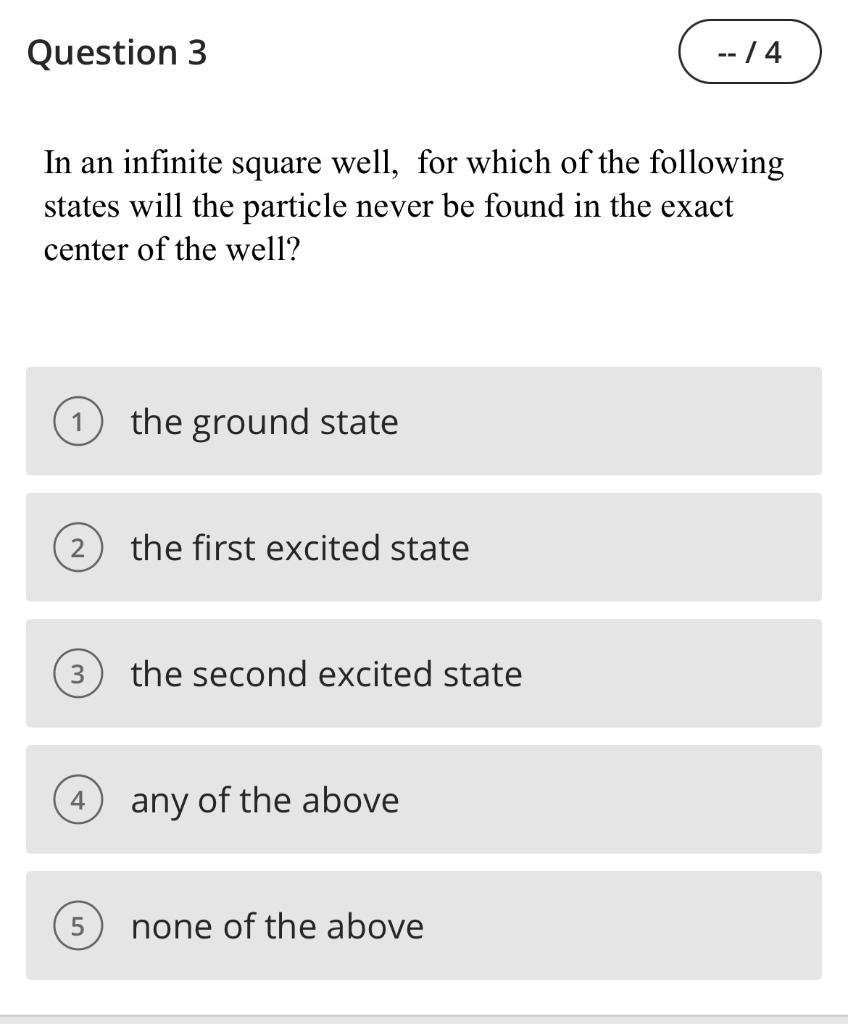Image resolution: width=848 pixels, height=1024 pixels.
Task: Choose the second excited state answer option
Action: [325, 674]
